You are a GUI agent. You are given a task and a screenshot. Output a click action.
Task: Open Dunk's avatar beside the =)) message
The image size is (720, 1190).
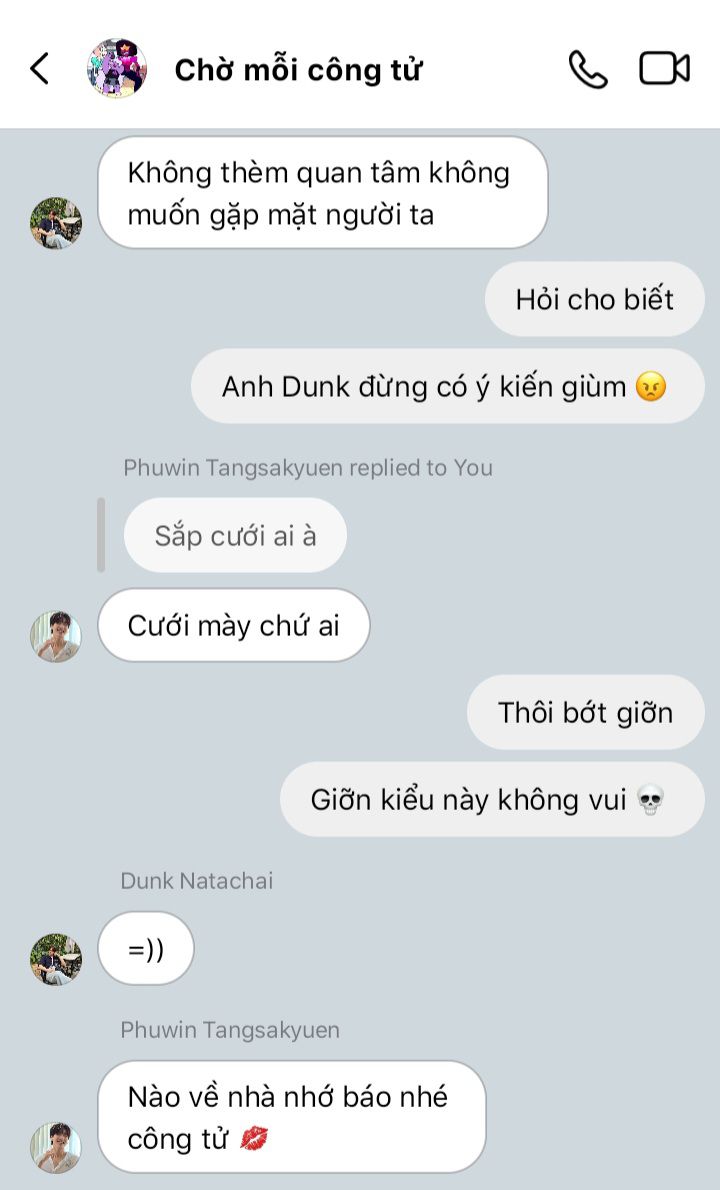[x=56, y=959]
